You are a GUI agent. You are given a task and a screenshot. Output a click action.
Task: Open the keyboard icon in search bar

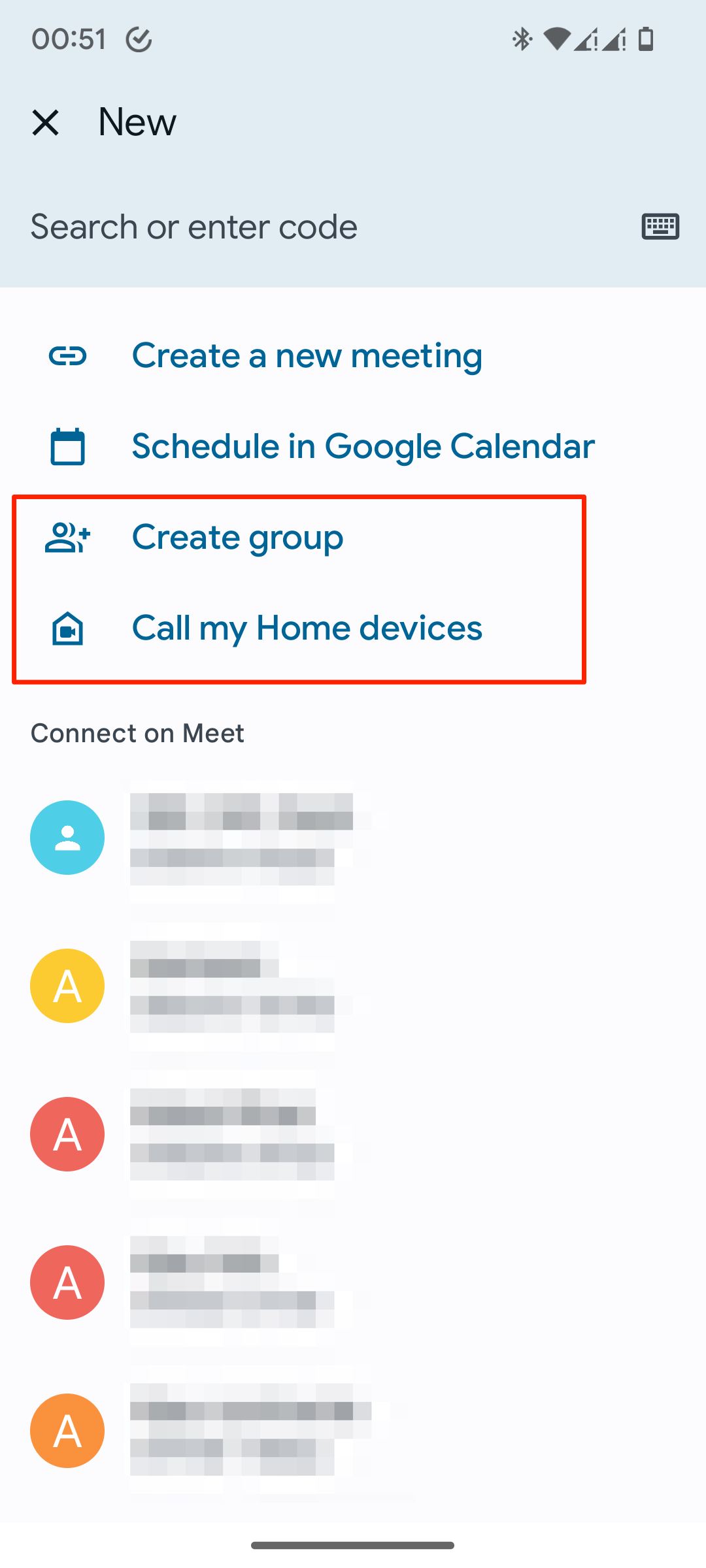pos(660,227)
